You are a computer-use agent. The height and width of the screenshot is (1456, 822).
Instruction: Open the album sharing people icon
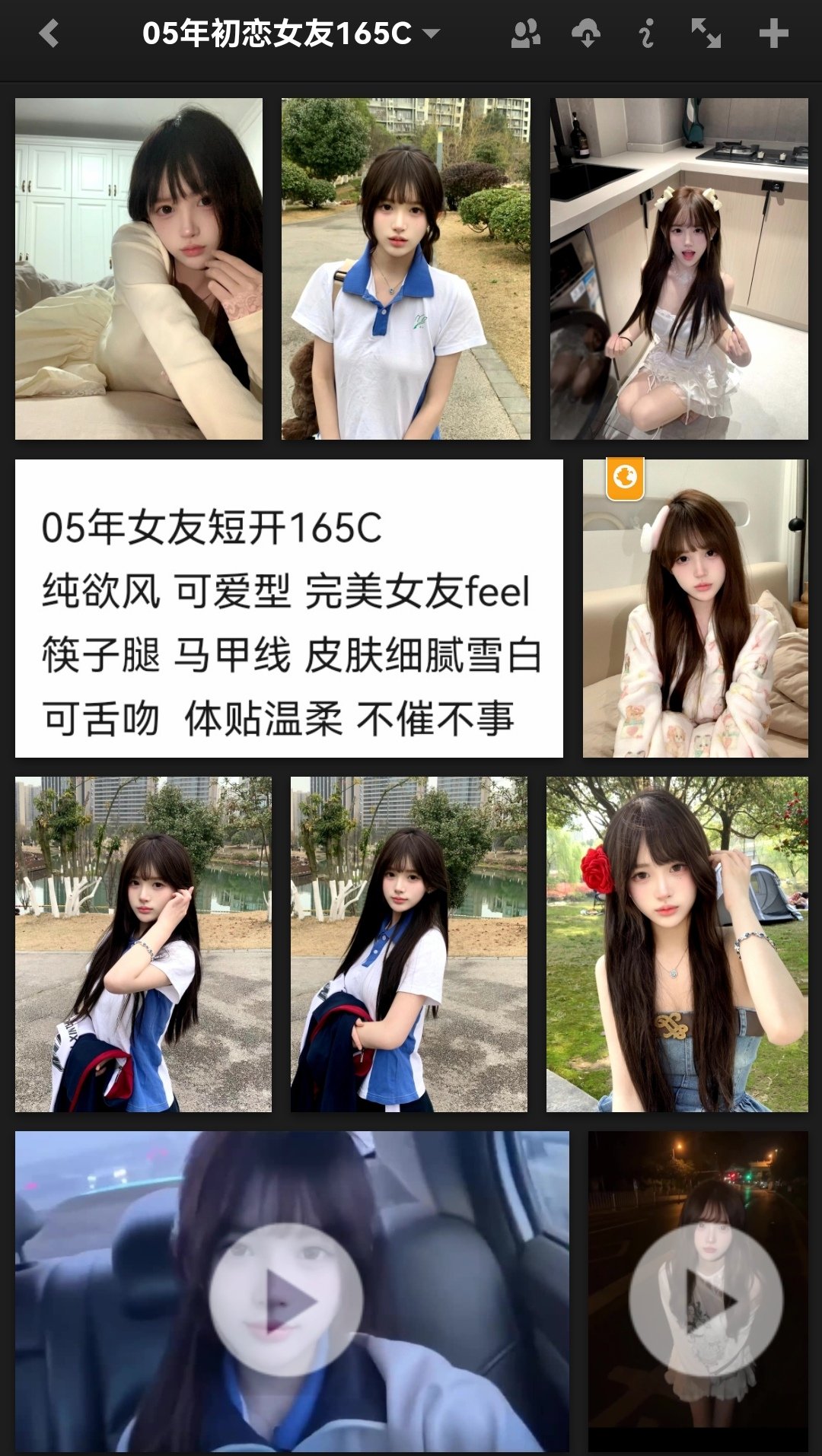point(525,33)
